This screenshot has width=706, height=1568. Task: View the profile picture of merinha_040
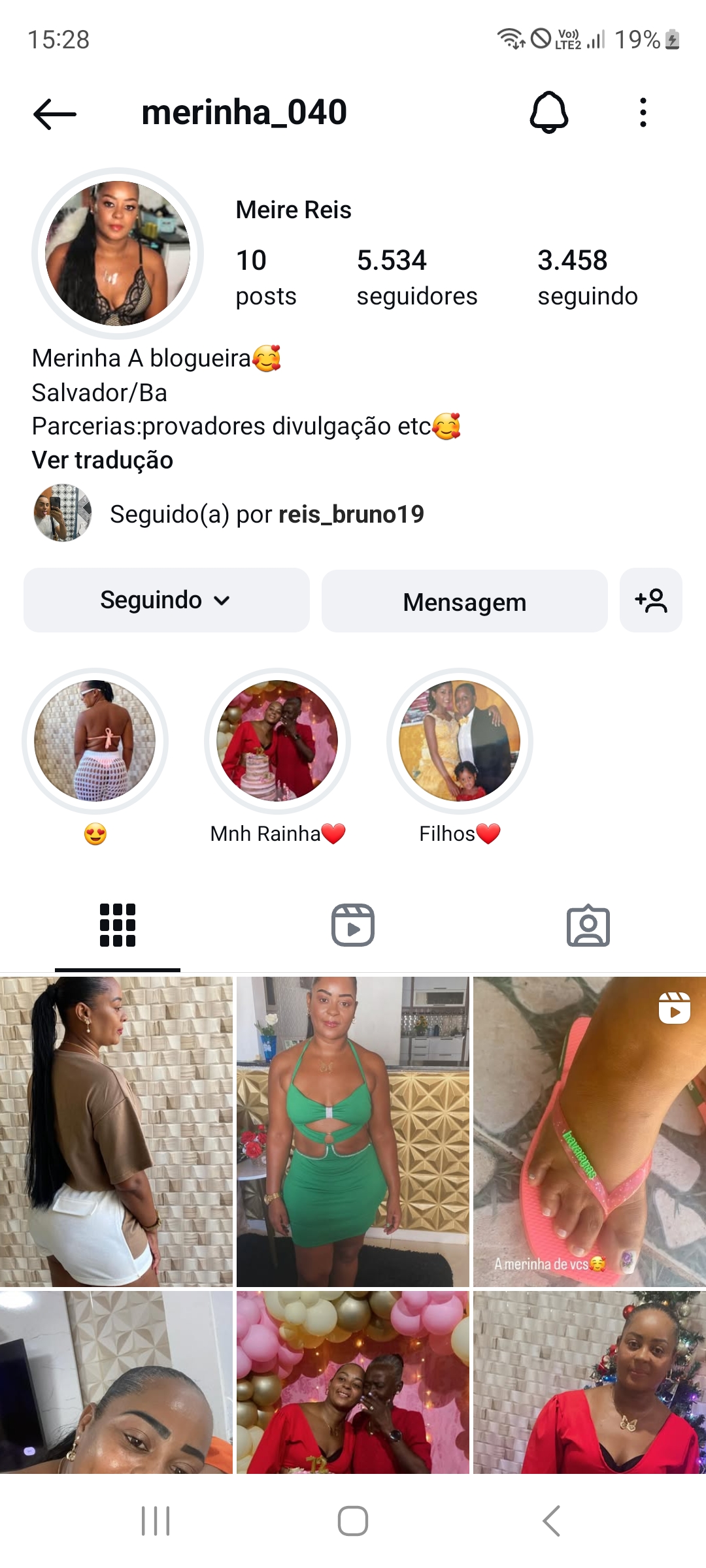coord(118,253)
